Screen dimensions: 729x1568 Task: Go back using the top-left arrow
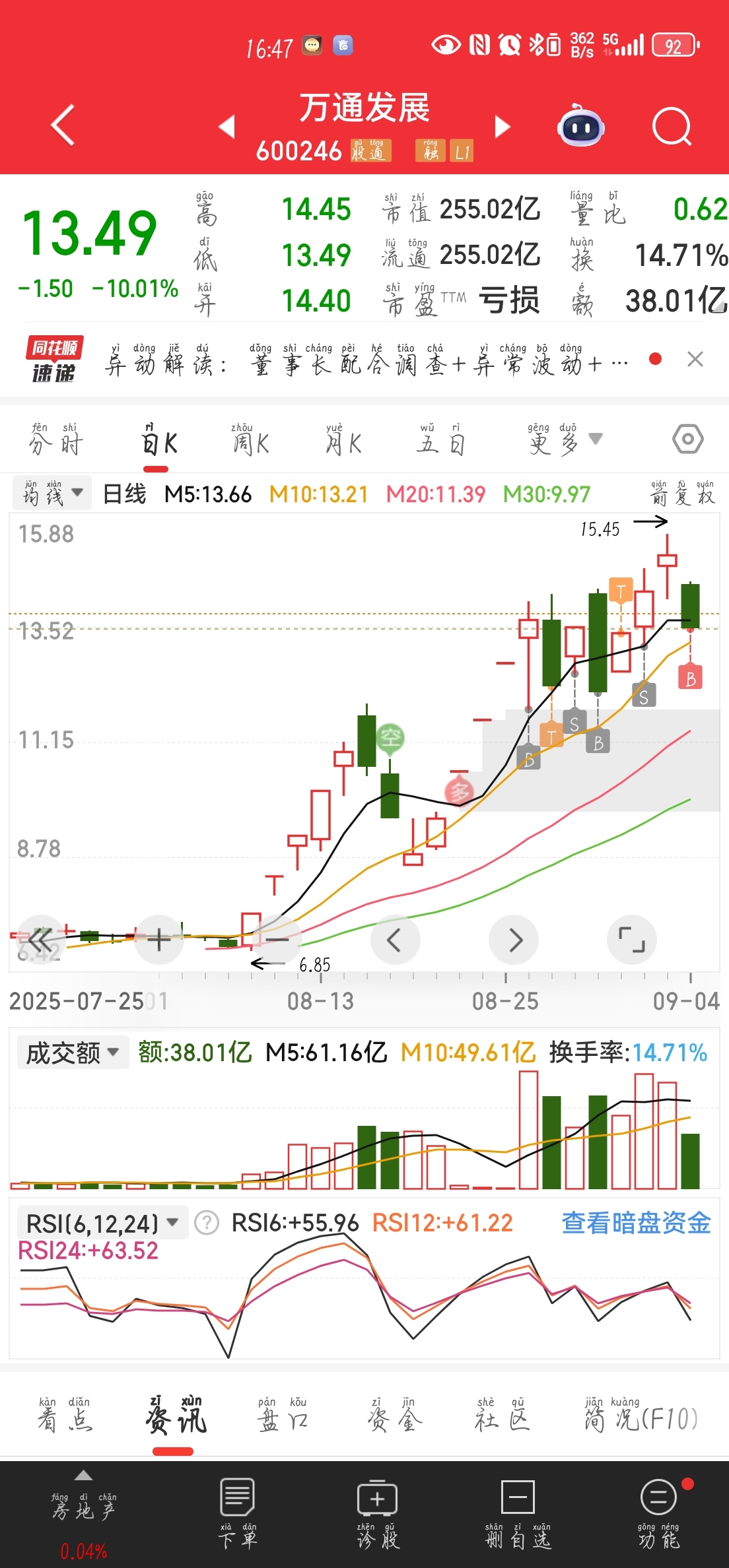click(x=63, y=125)
